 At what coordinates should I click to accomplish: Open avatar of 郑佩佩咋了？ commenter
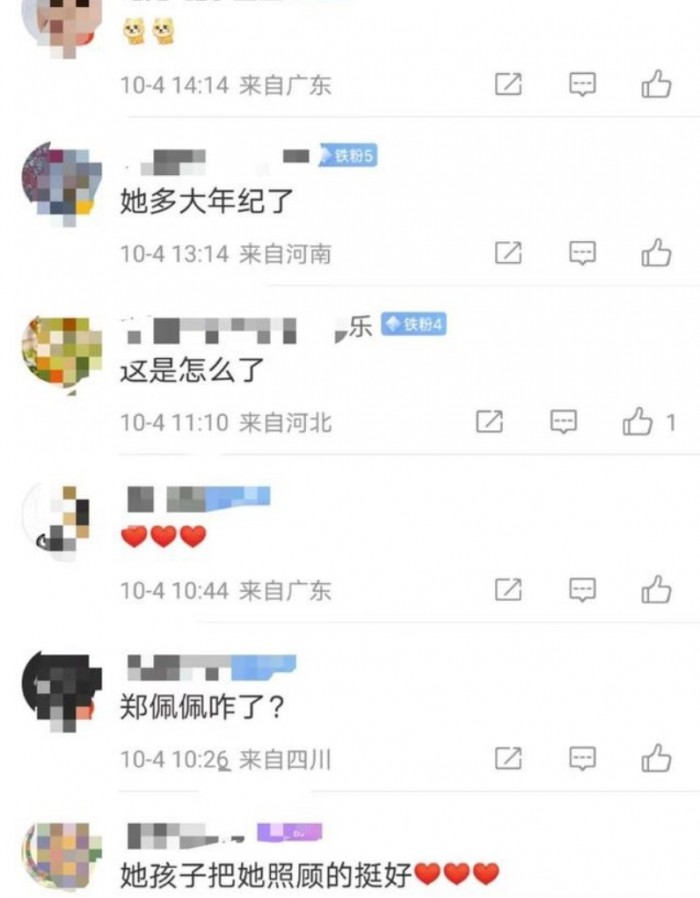click(61, 689)
